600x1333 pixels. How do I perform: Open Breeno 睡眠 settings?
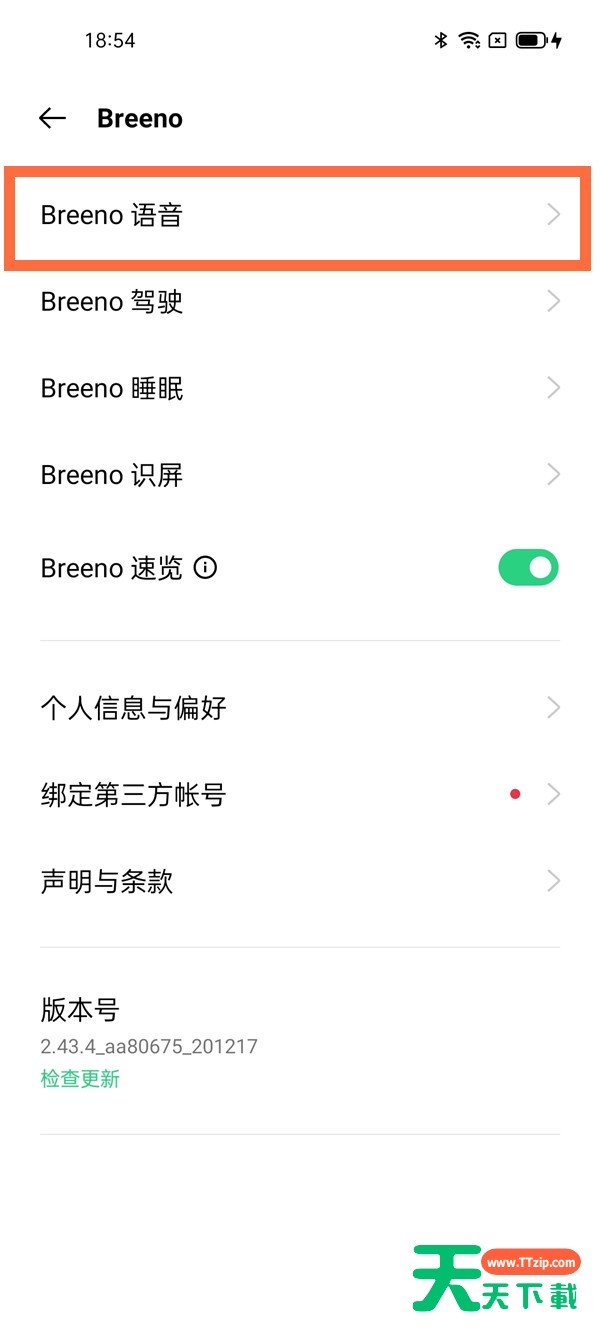pos(300,388)
